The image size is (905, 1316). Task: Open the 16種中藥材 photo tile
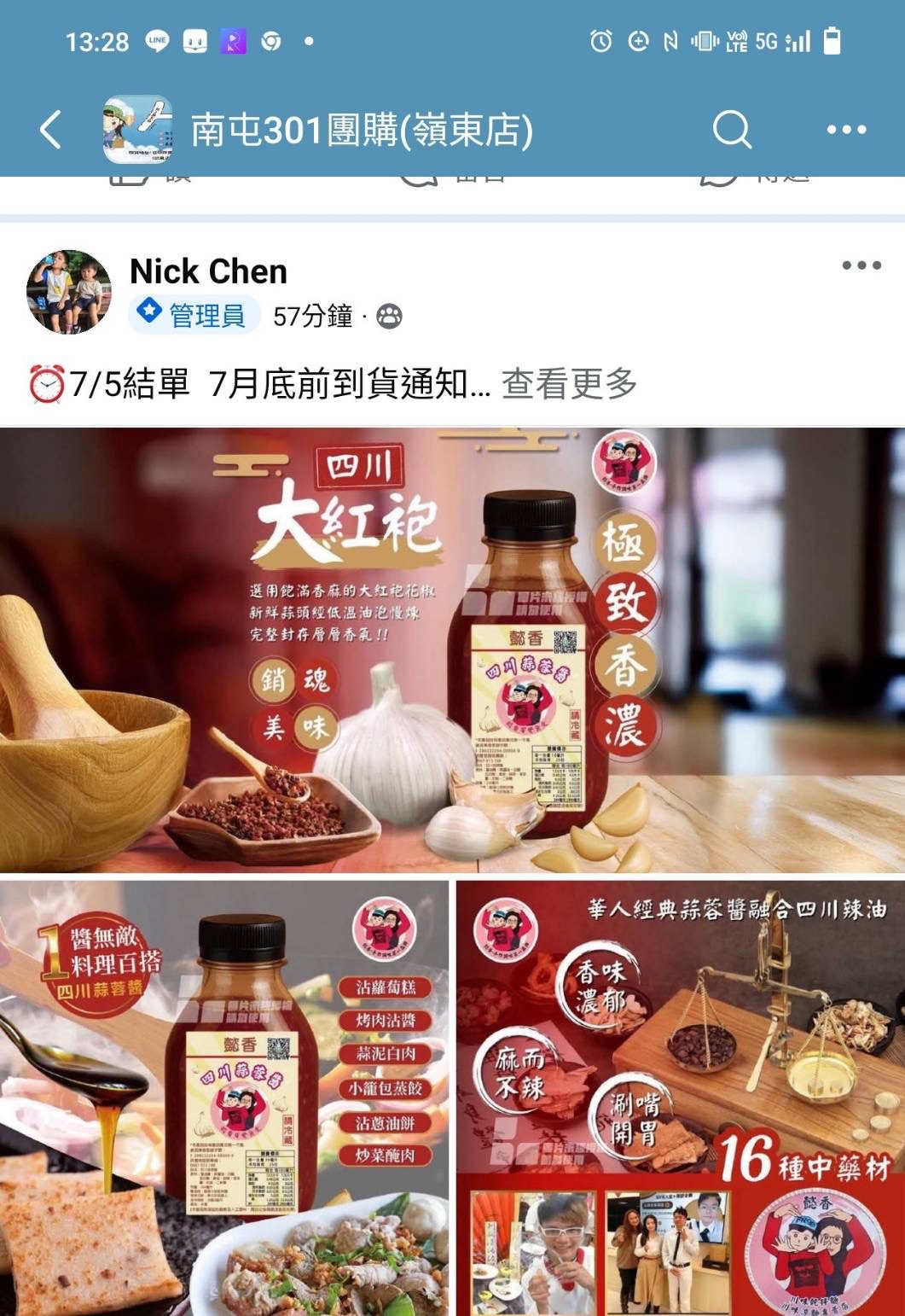tap(680, 1097)
